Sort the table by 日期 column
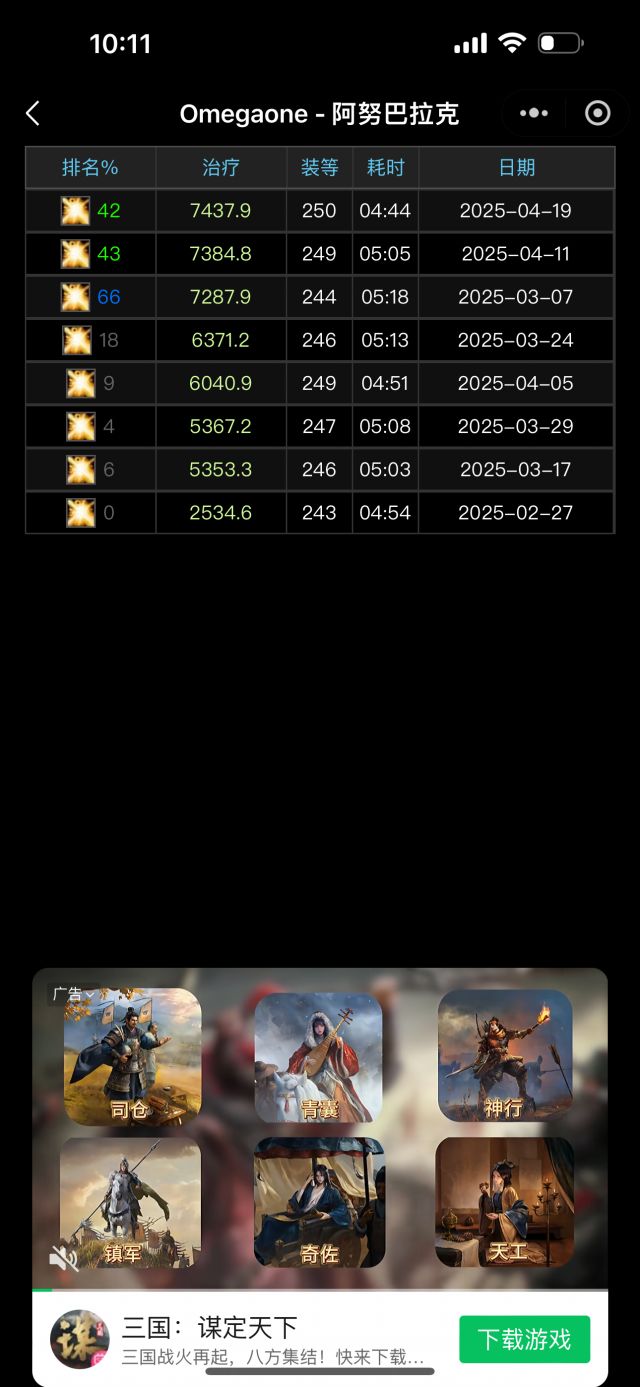 516,168
